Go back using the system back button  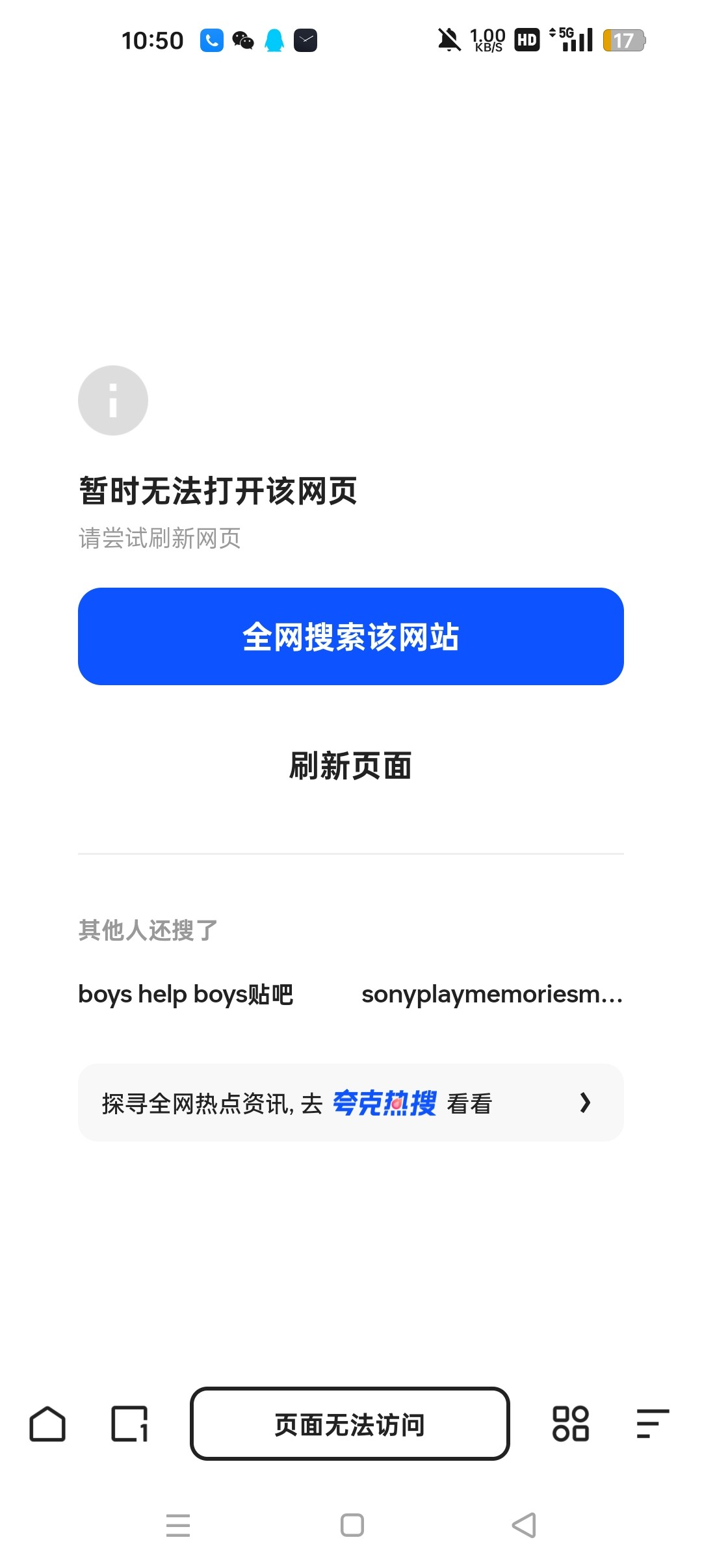(524, 1525)
